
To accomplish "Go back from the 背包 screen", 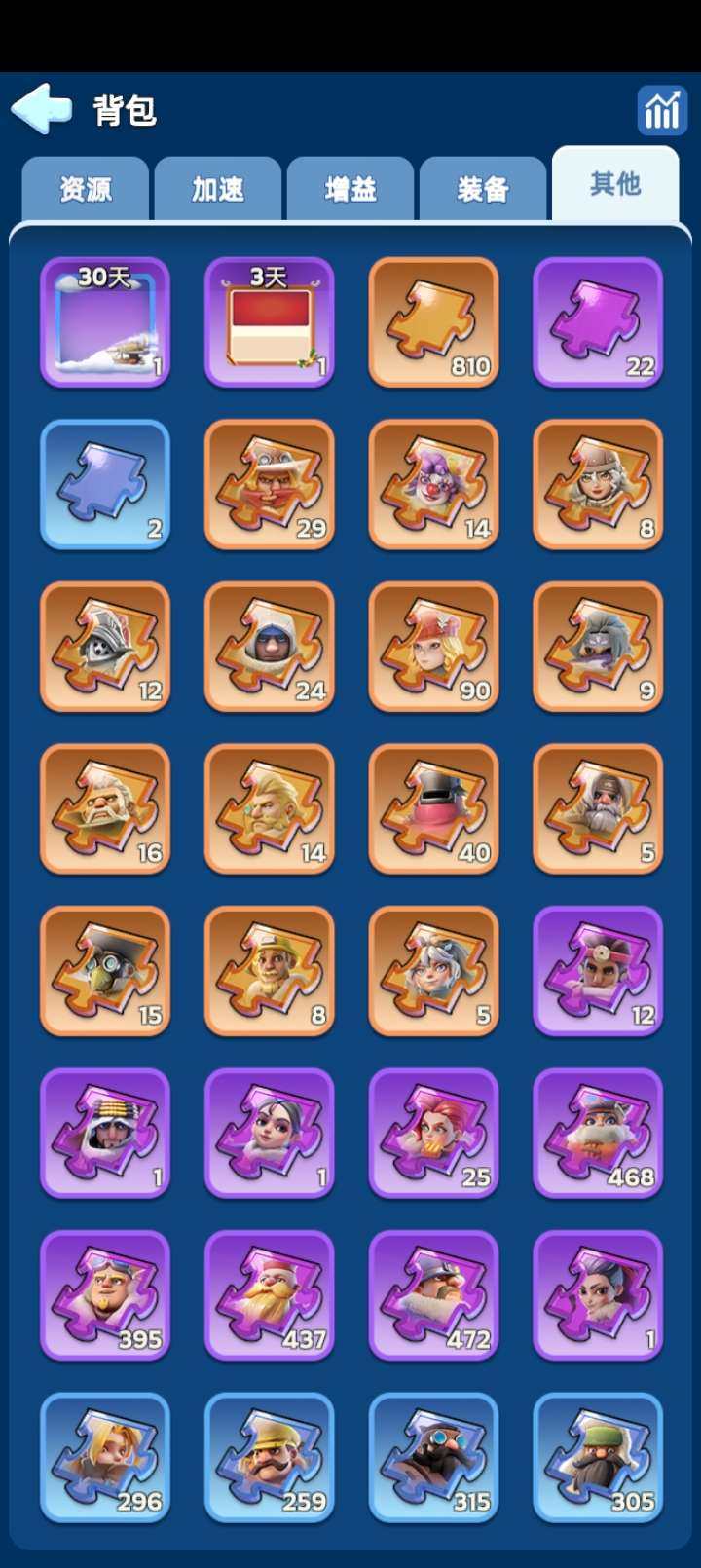I will pyautogui.click(x=41, y=108).
